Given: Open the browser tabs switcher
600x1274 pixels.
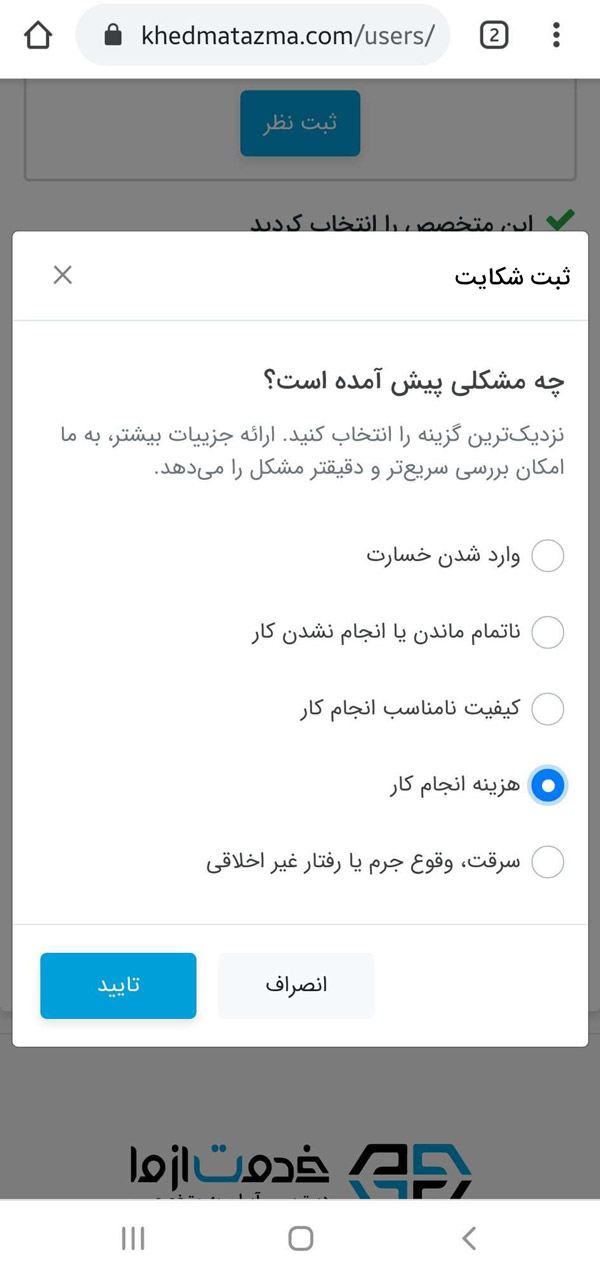Looking at the screenshot, I should [x=494, y=36].
